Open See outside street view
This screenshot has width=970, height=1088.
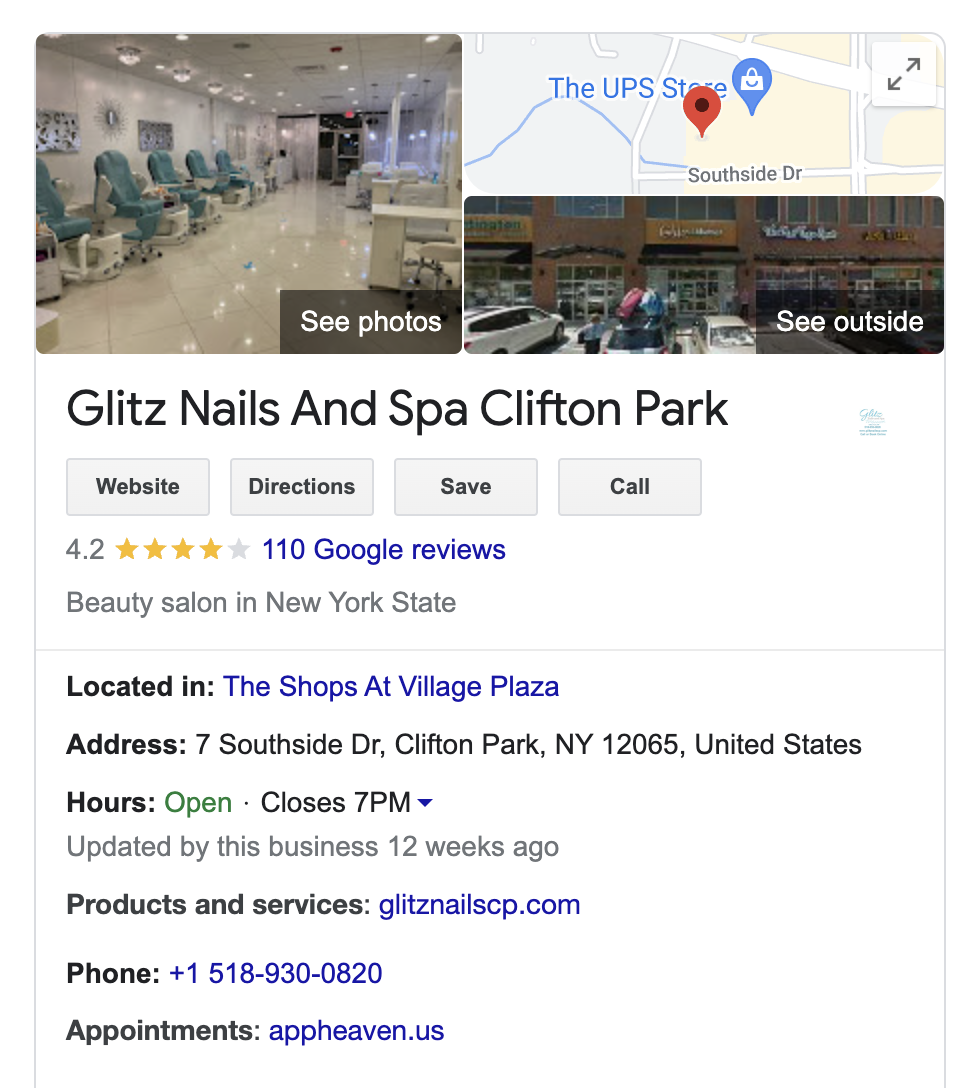pos(849,322)
